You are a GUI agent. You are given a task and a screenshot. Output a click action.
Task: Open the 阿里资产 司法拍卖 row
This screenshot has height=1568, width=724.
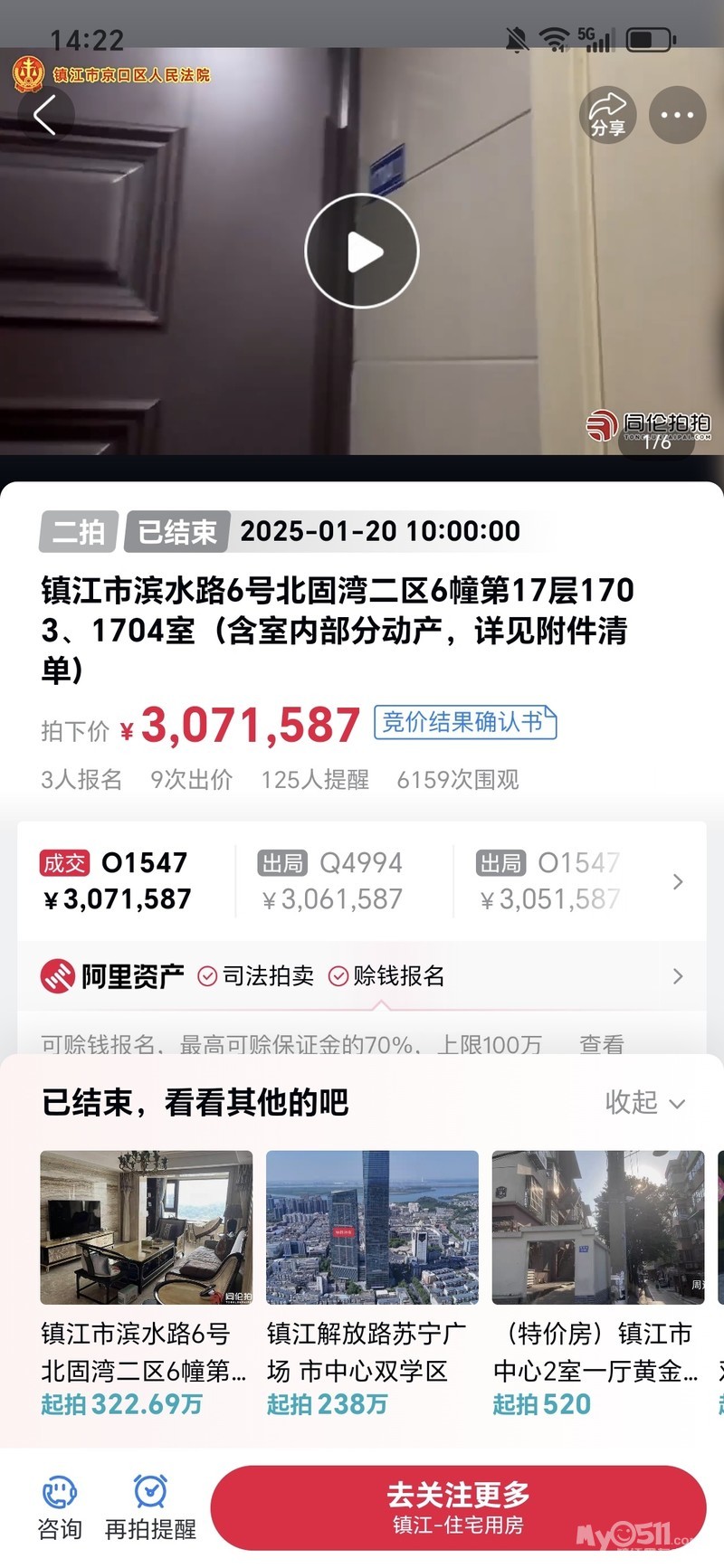point(362,975)
